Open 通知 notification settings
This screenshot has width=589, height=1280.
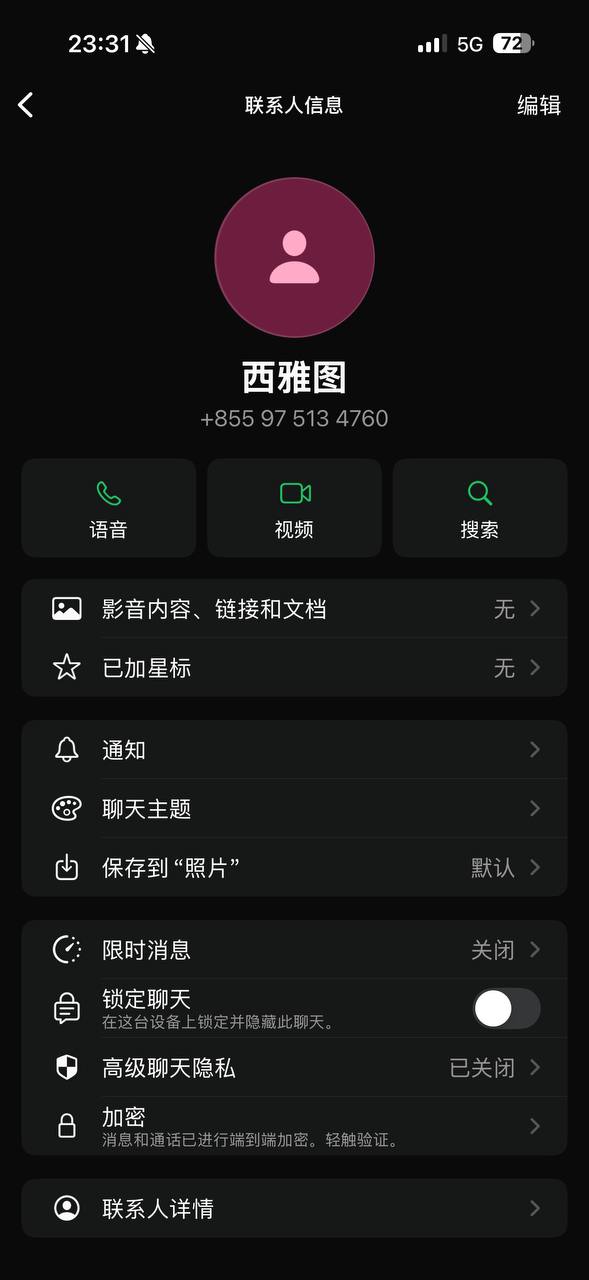294,750
